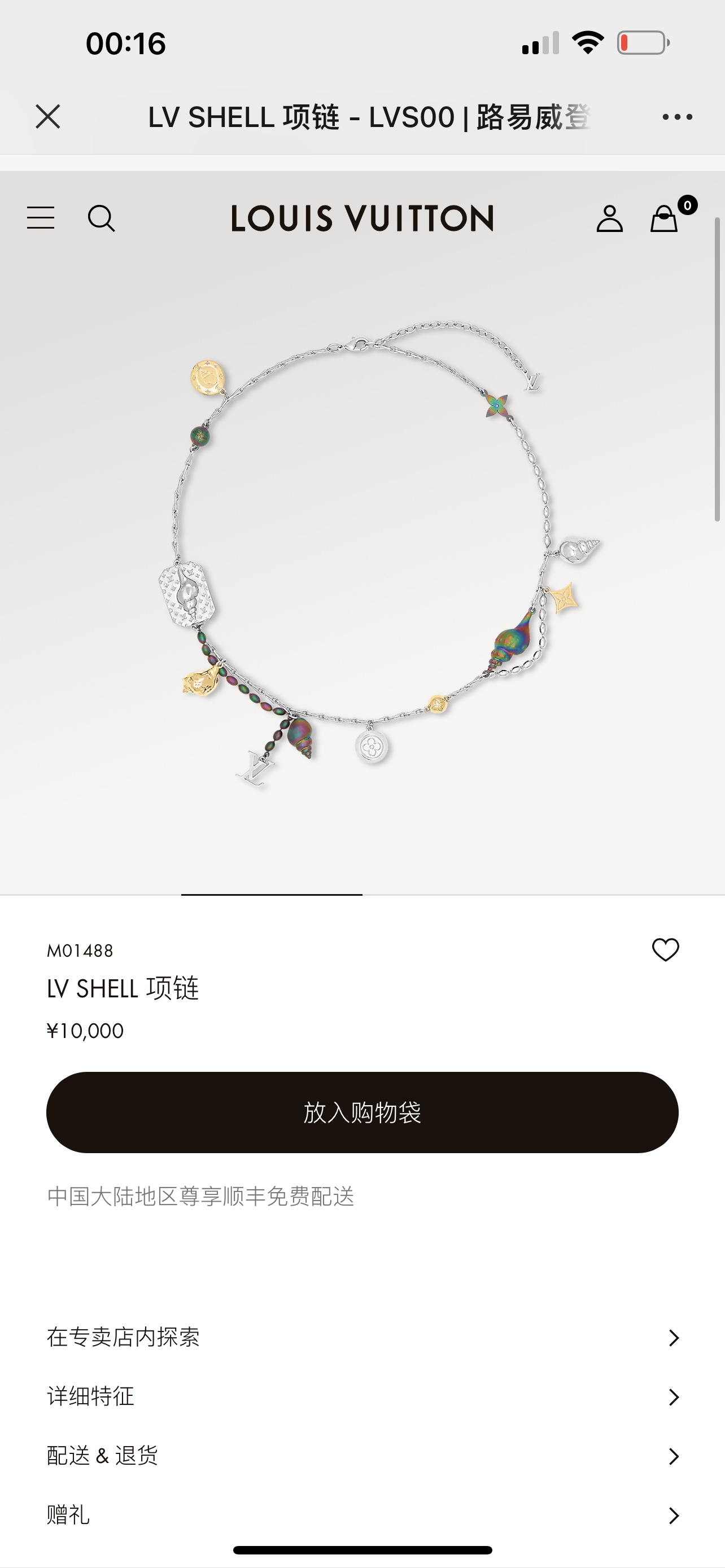Add necklace to wishlist with heart
725x1568 pixels.
[665, 949]
